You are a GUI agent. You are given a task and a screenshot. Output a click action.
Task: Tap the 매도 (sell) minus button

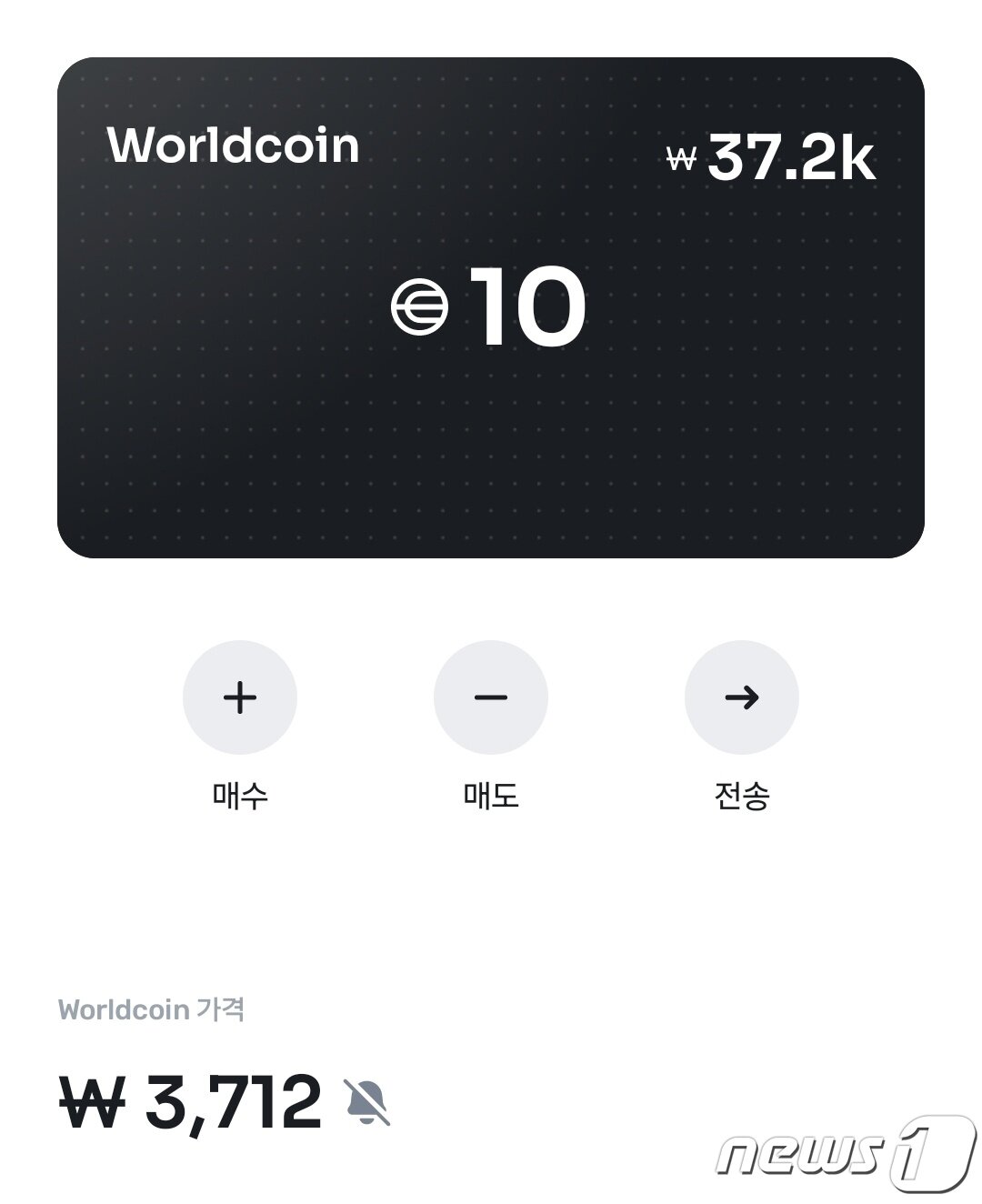[x=491, y=697]
